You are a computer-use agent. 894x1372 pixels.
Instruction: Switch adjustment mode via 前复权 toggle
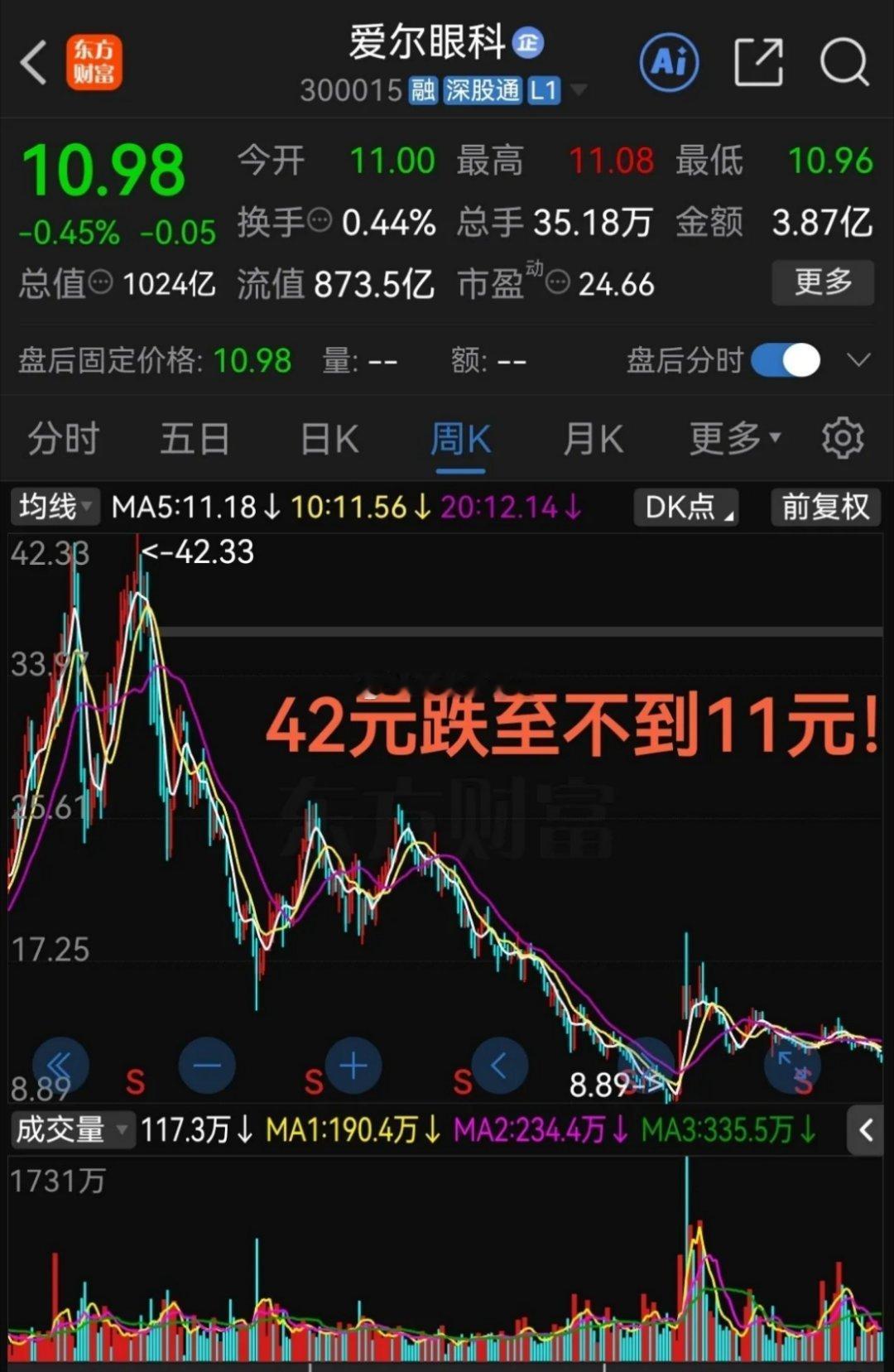(x=824, y=508)
